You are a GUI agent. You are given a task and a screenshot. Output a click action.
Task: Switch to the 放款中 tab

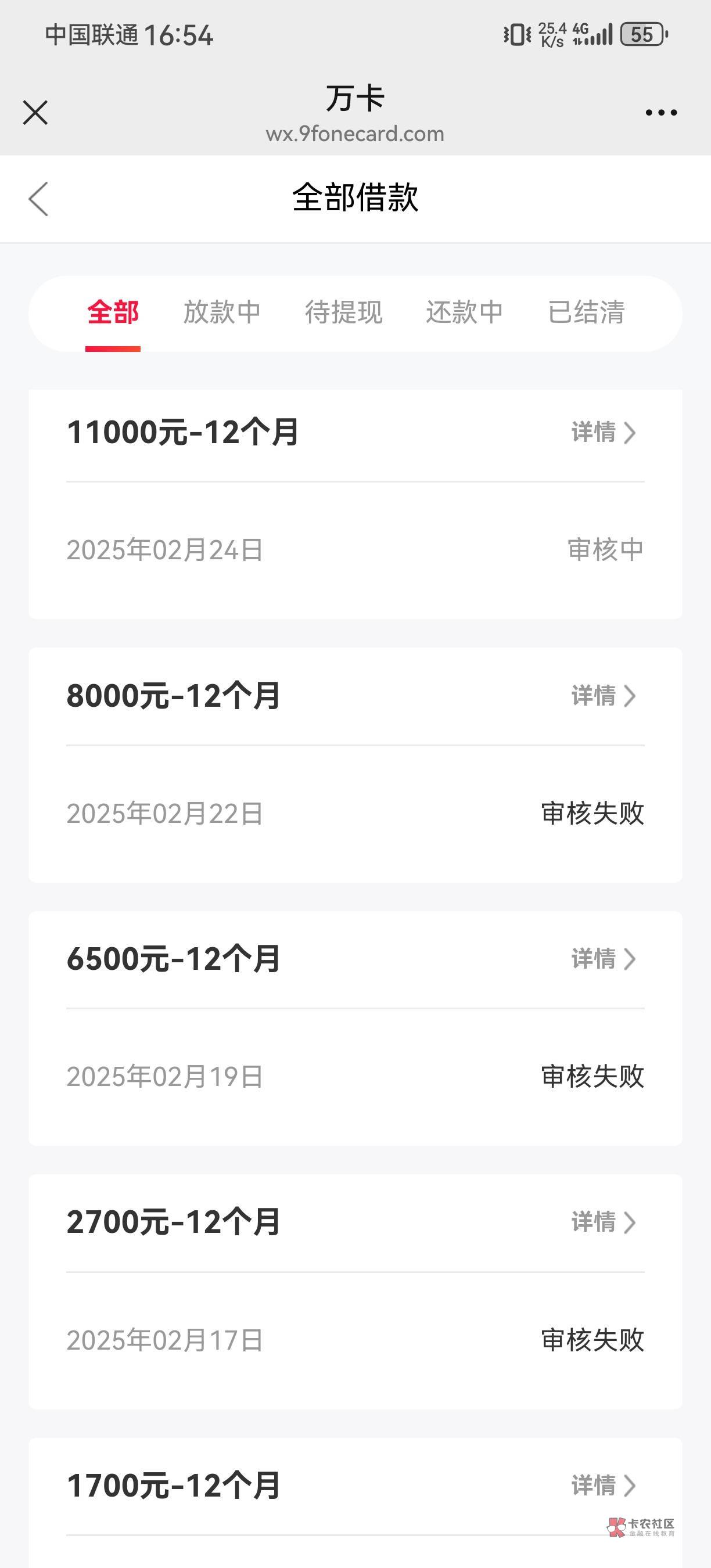pyautogui.click(x=222, y=313)
